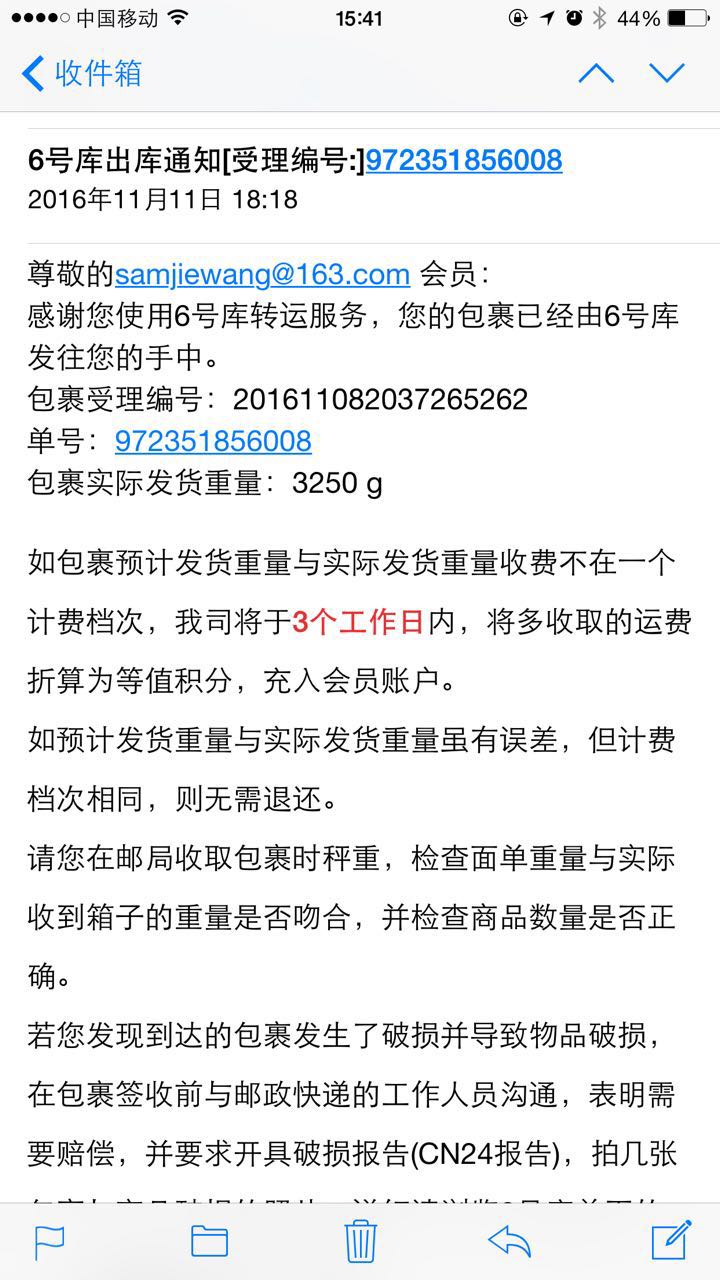The width and height of the screenshot is (720, 1280).
Task: Flag this email
Action: pyautogui.click(x=50, y=1241)
